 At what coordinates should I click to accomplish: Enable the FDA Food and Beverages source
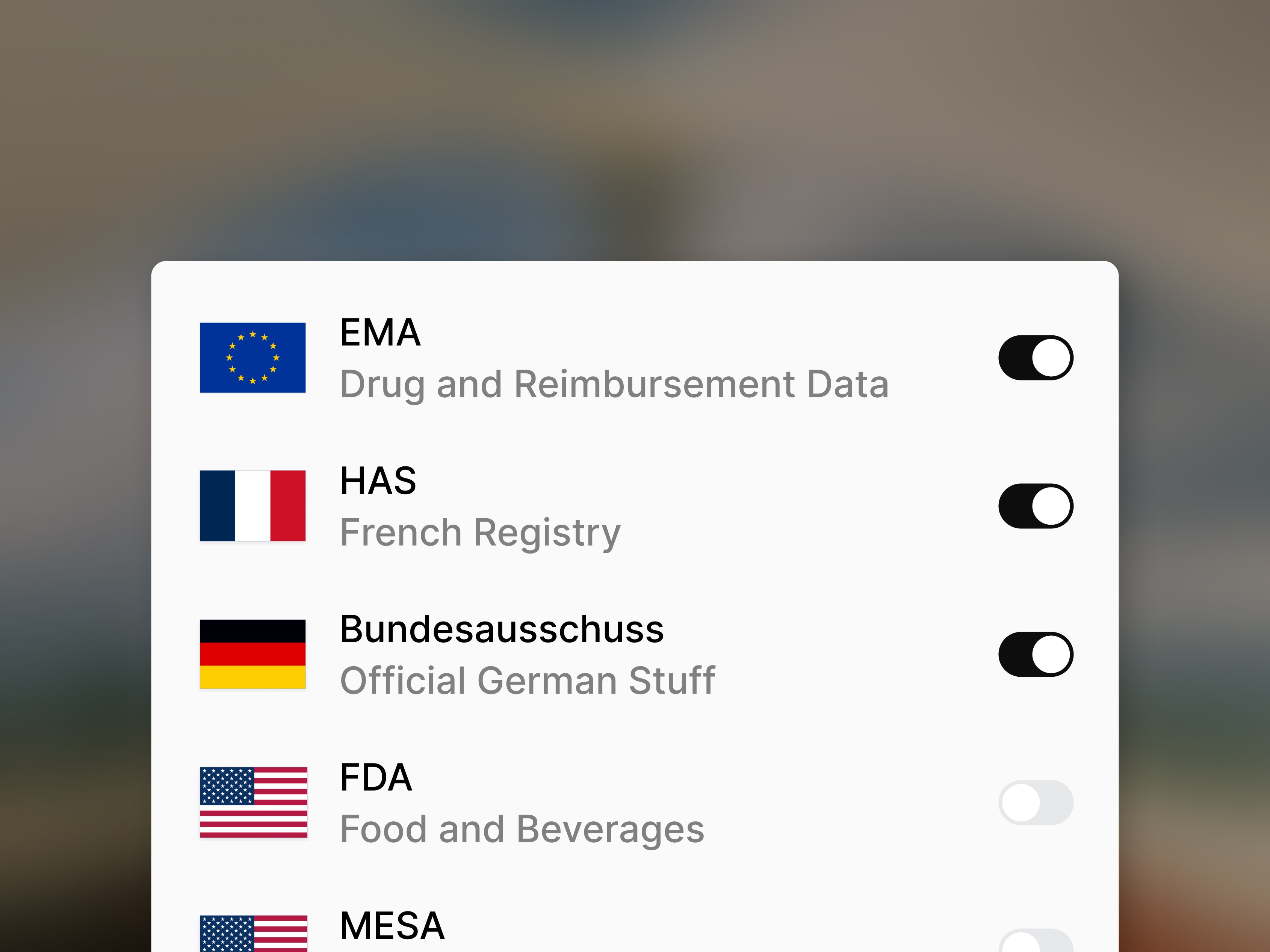point(1035,802)
